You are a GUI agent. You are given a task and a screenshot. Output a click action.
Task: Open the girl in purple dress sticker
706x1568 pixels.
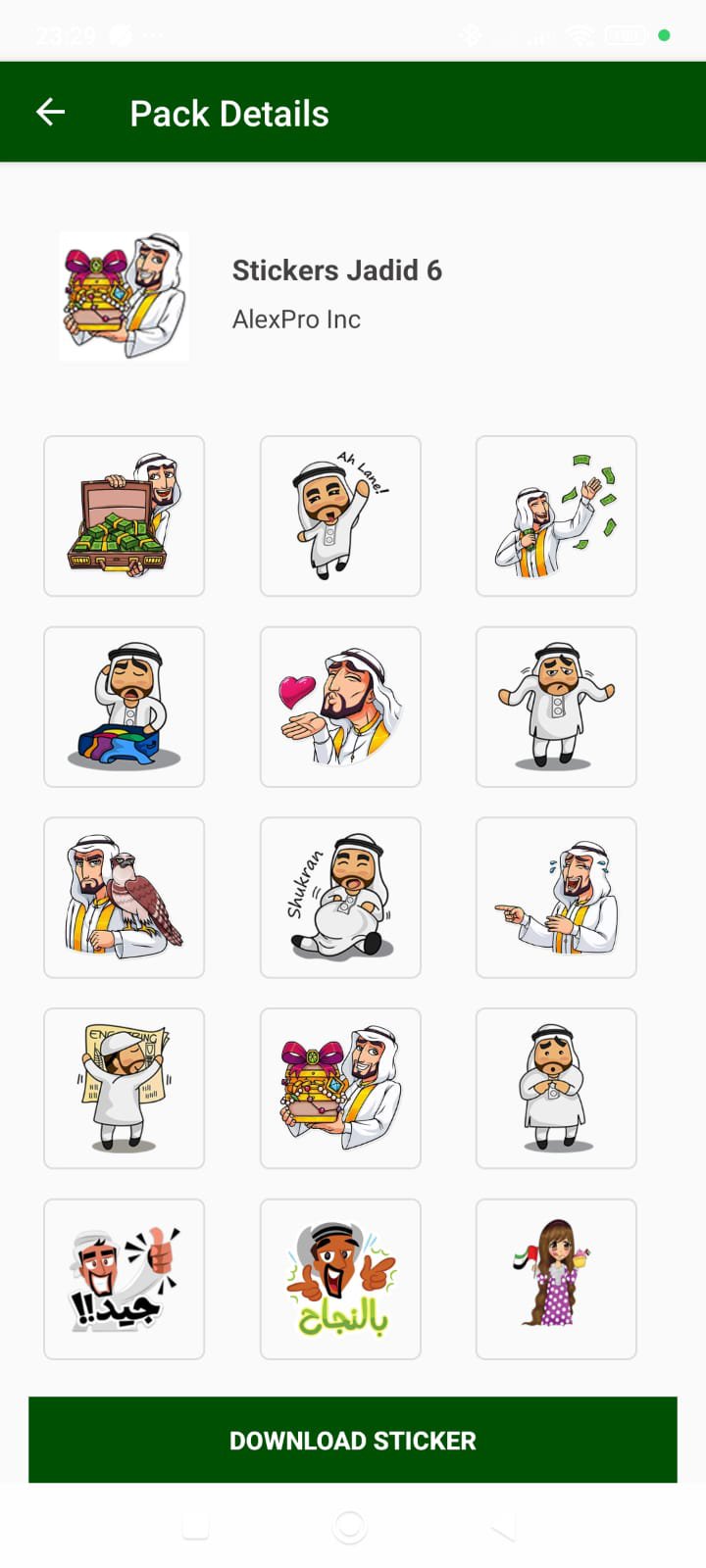point(556,1279)
